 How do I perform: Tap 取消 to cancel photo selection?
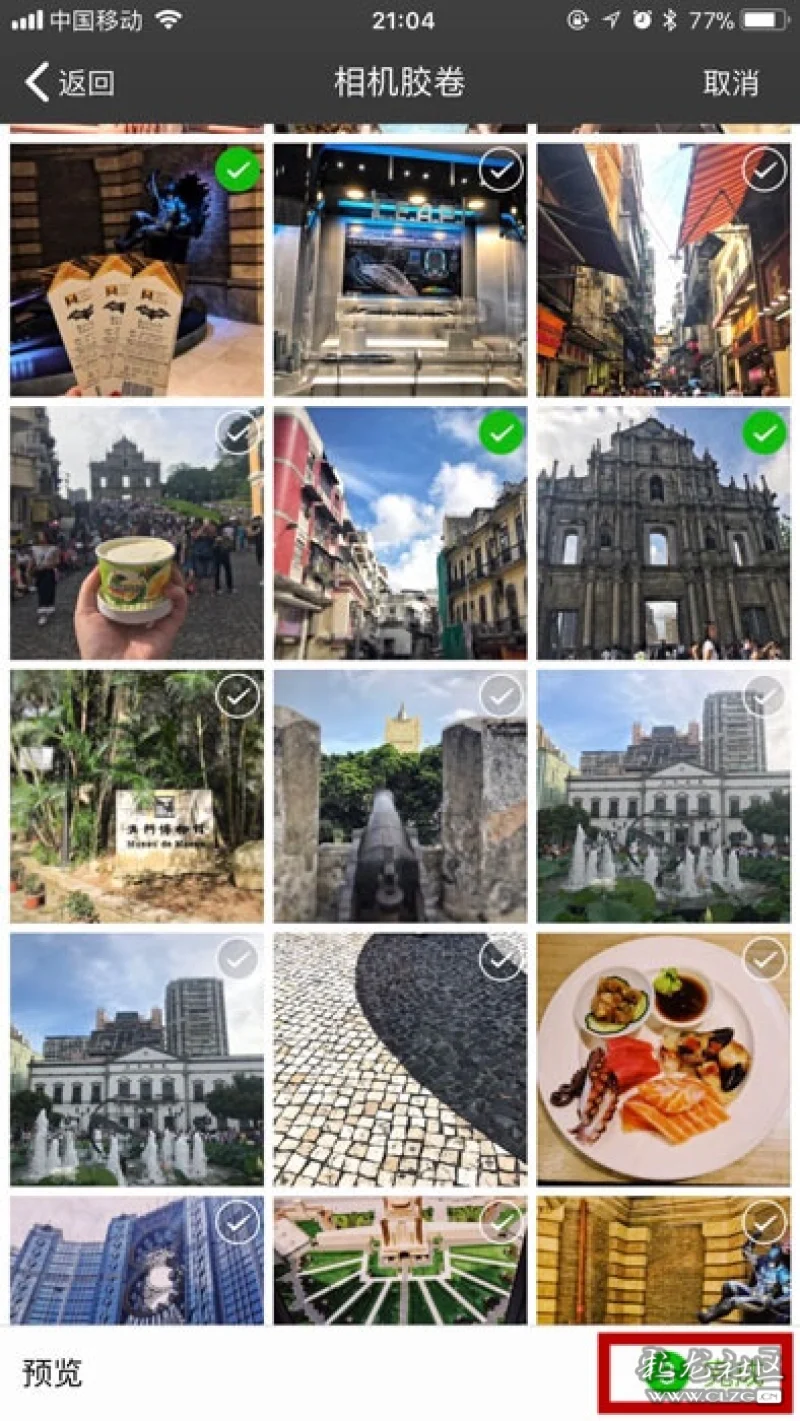point(730,82)
